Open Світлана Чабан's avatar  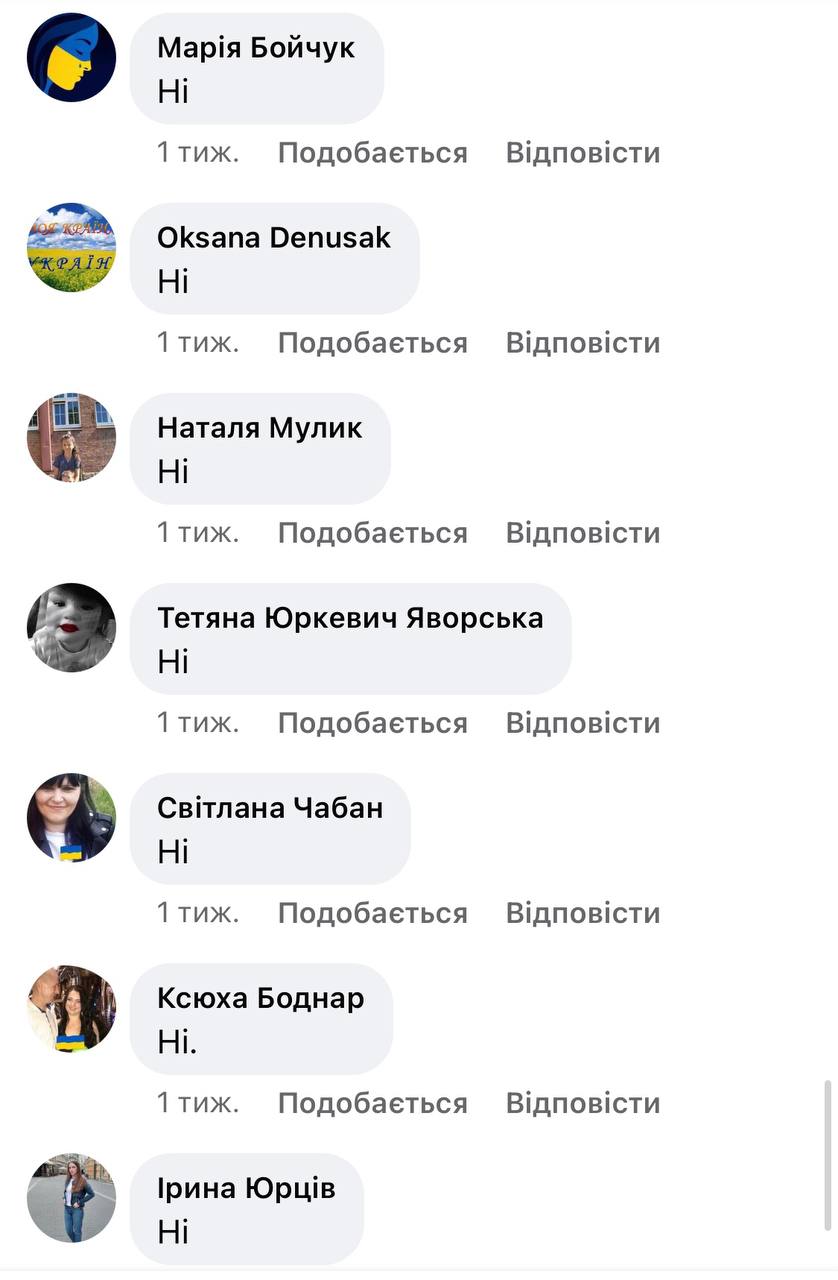(x=71, y=817)
